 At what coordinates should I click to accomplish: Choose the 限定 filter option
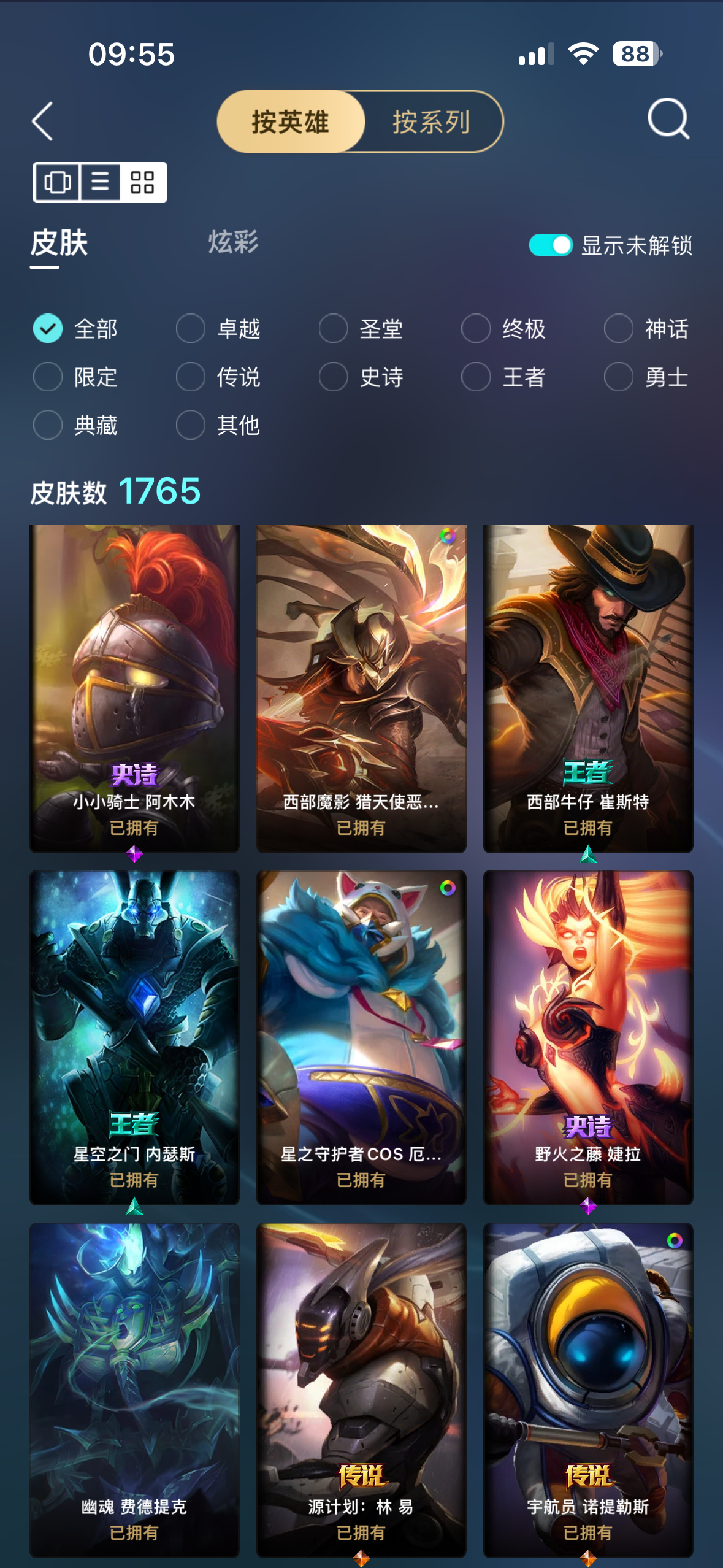click(75, 377)
